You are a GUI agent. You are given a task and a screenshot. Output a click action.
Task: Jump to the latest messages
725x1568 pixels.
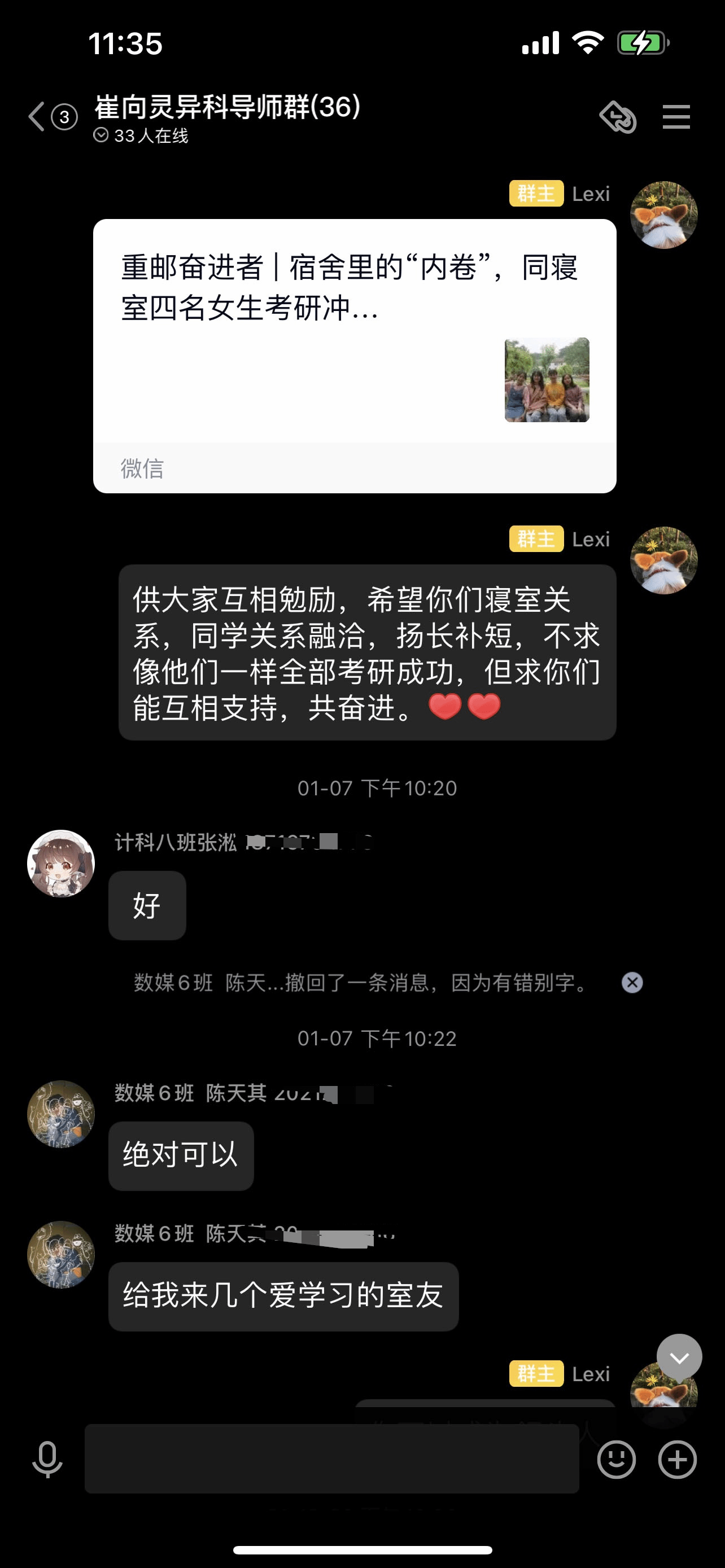679,1357
